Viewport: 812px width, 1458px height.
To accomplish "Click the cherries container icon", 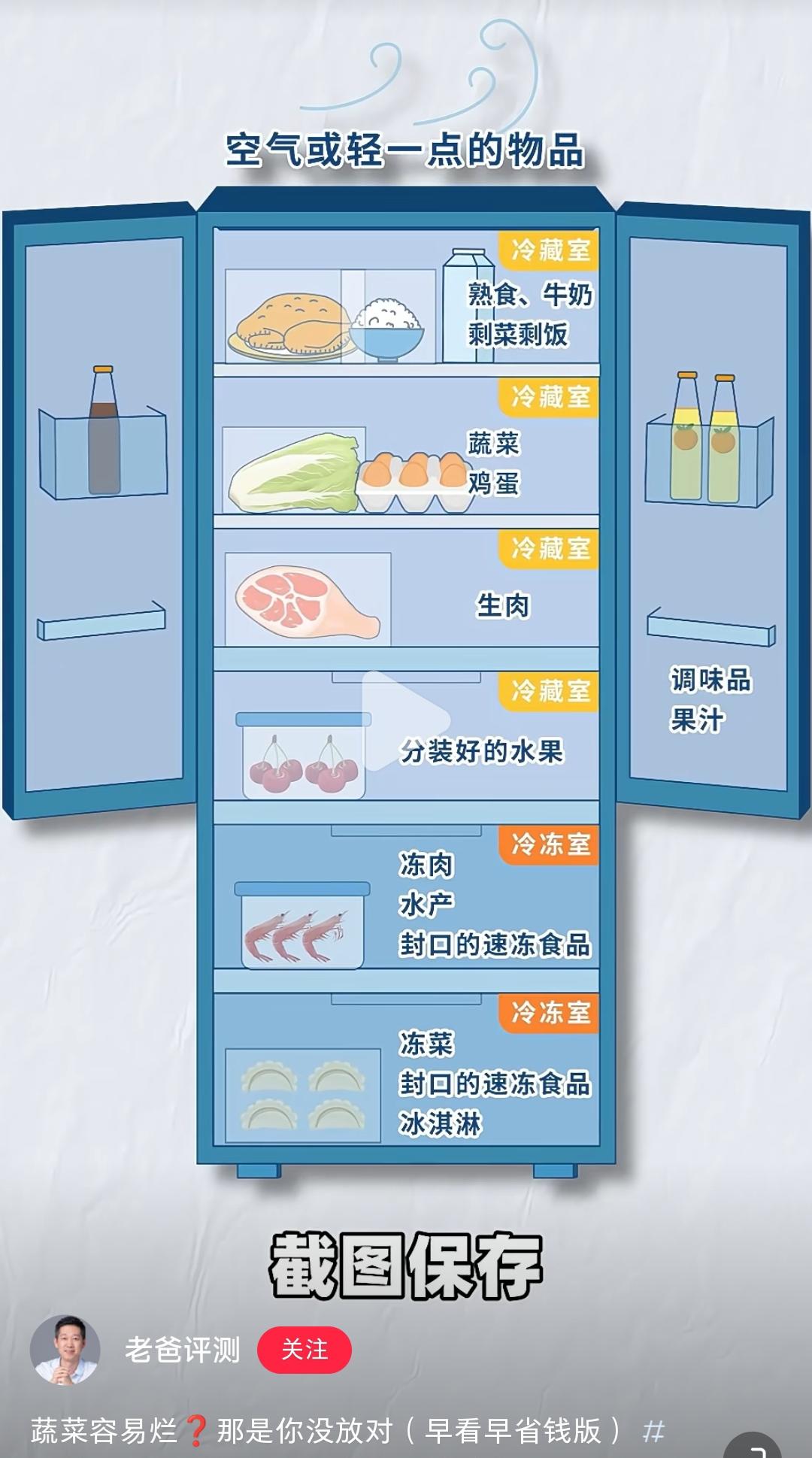I will tap(301, 759).
